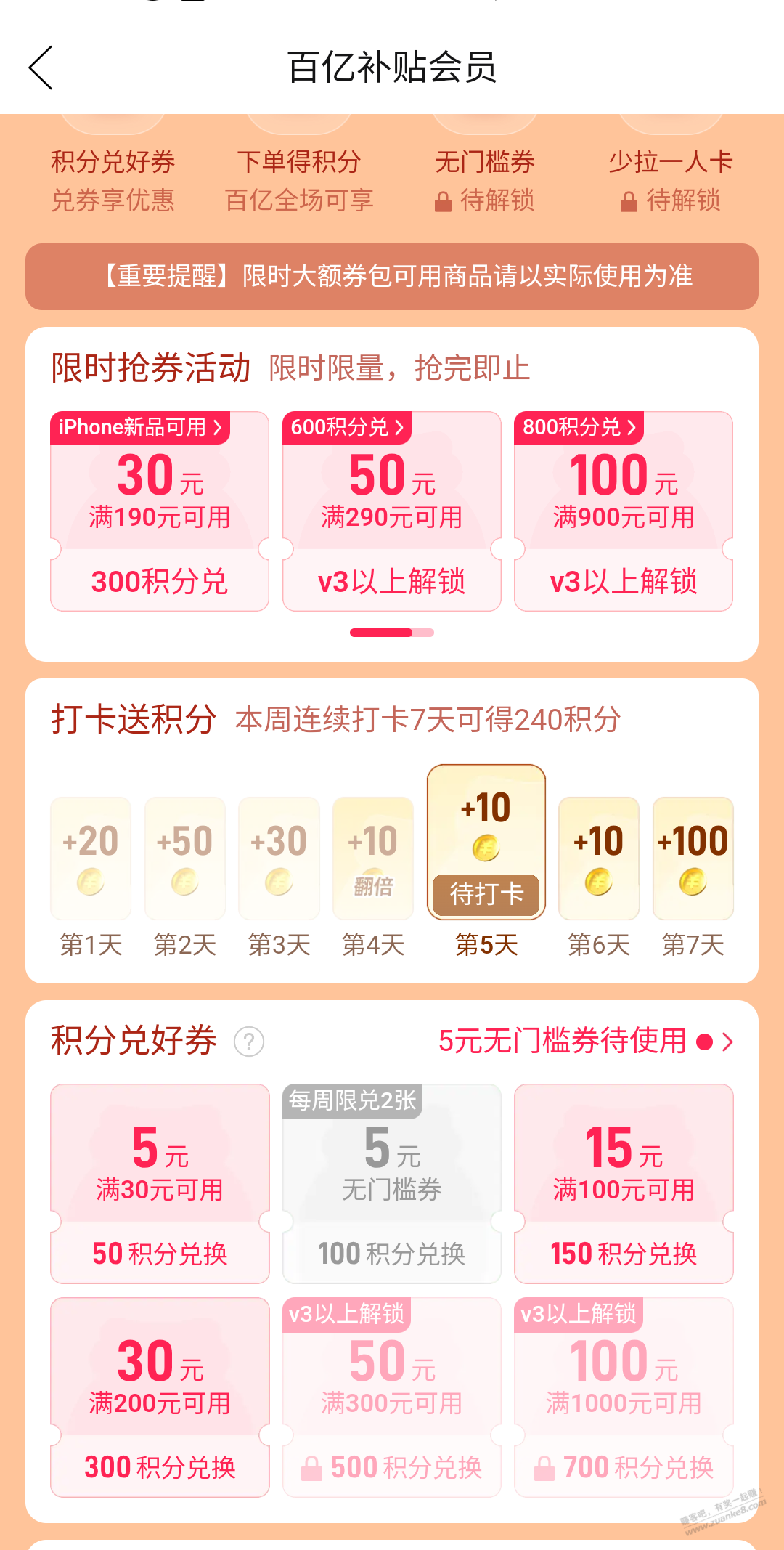Tap the locked 无门槛券 item

click(x=484, y=179)
